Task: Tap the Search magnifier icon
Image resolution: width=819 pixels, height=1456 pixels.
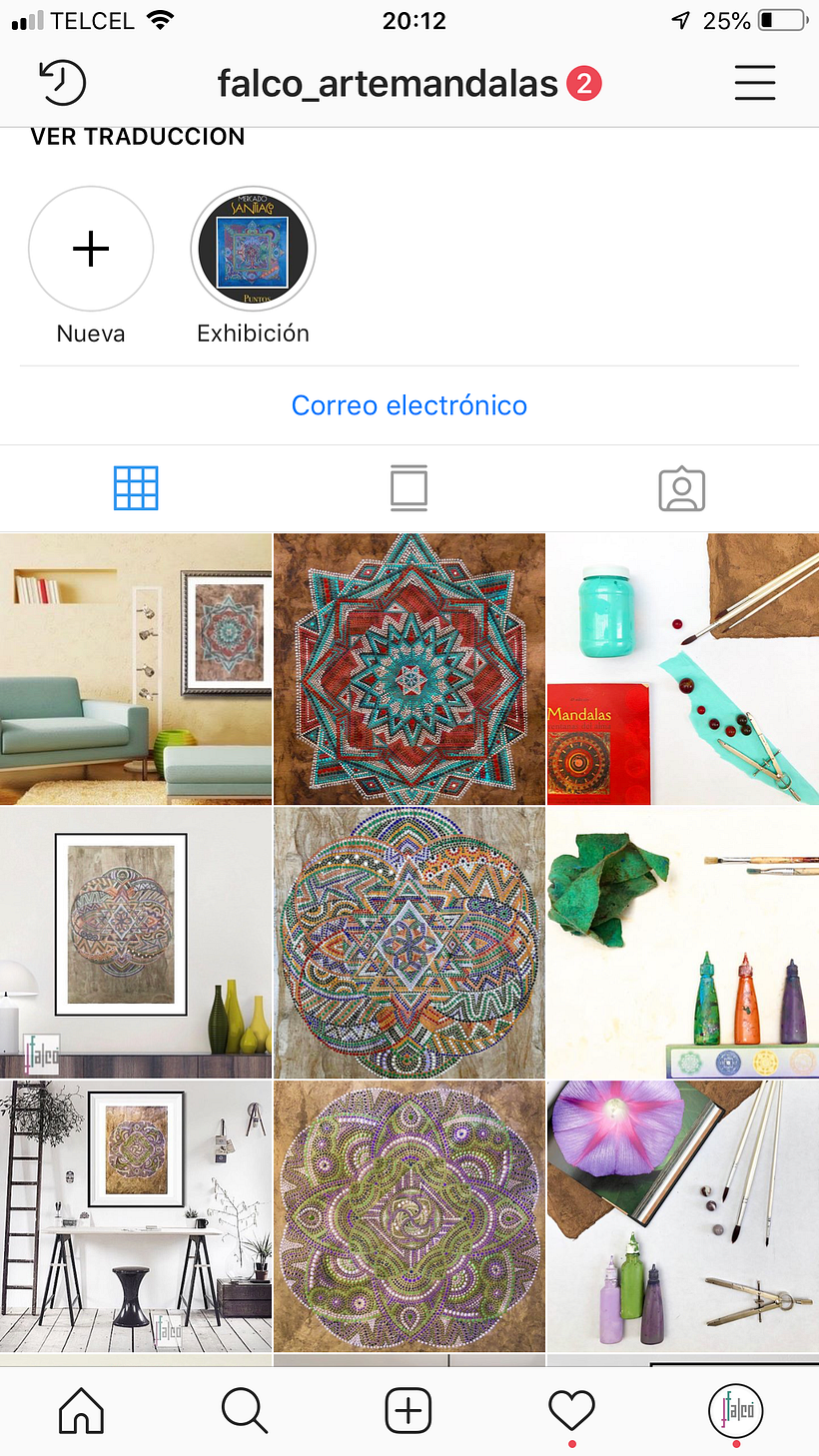Action: coord(246,1410)
